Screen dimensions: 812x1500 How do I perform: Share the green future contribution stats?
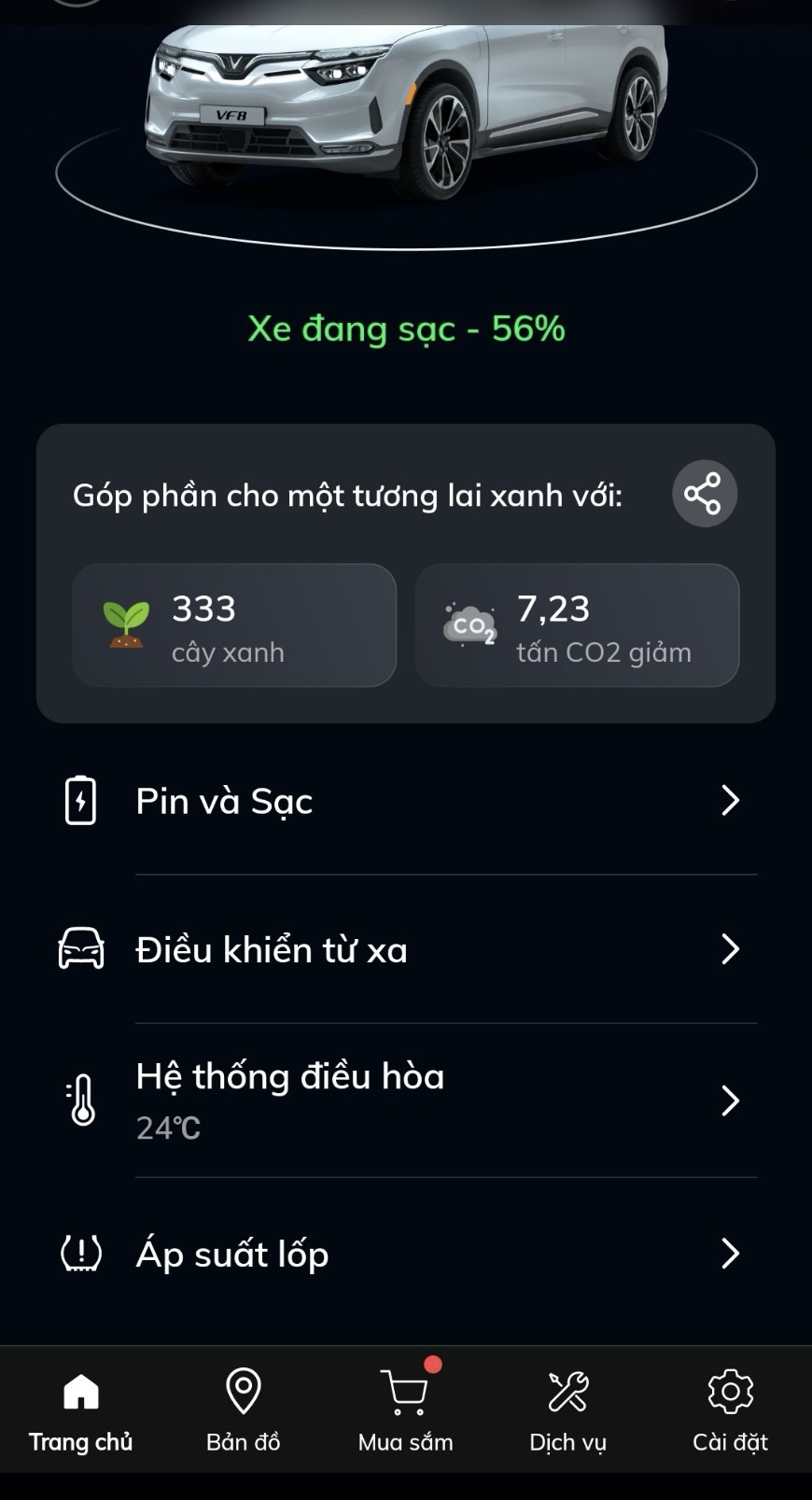(x=704, y=494)
